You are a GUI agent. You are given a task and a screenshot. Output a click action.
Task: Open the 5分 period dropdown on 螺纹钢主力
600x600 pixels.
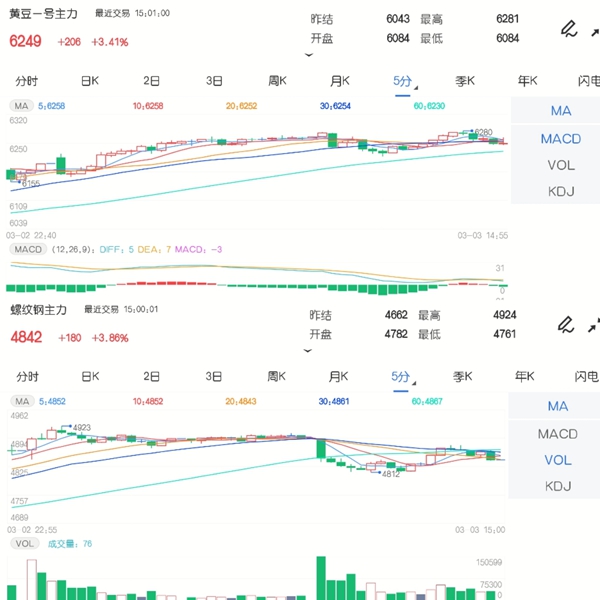pyautogui.click(x=402, y=377)
